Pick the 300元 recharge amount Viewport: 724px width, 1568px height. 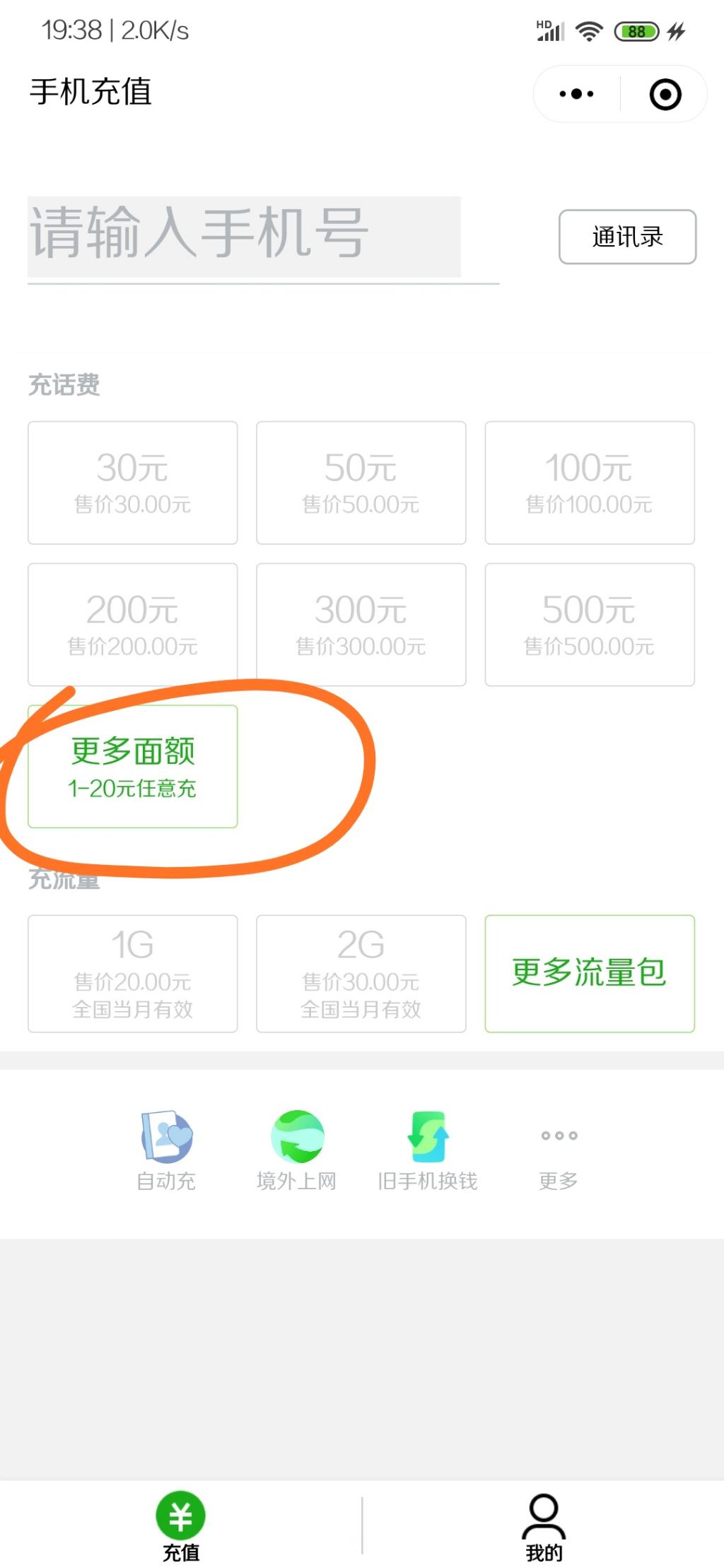pyautogui.click(x=361, y=624)
